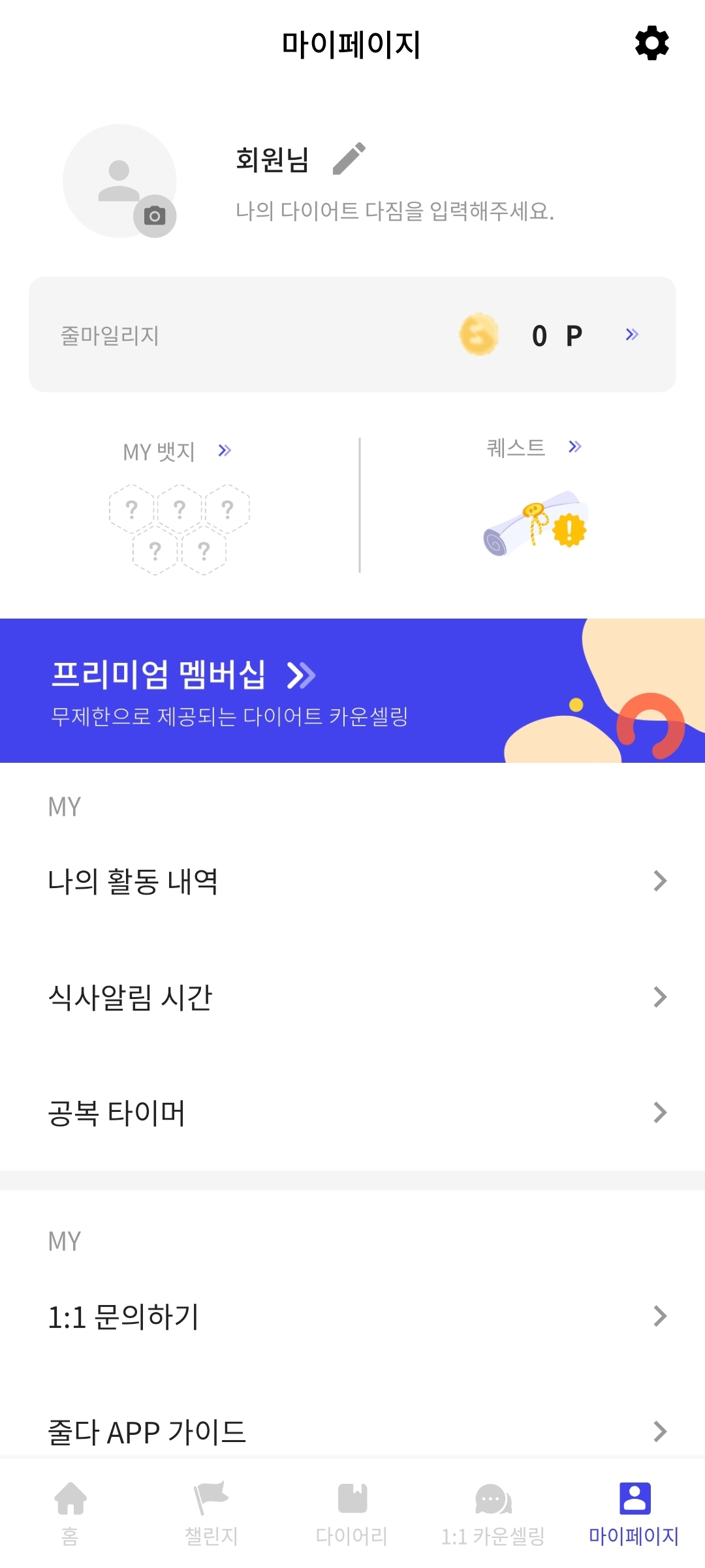Screen dimensions: 705x1568
Task: Change profile photo via the camera icon
Action: coord(155,216)
